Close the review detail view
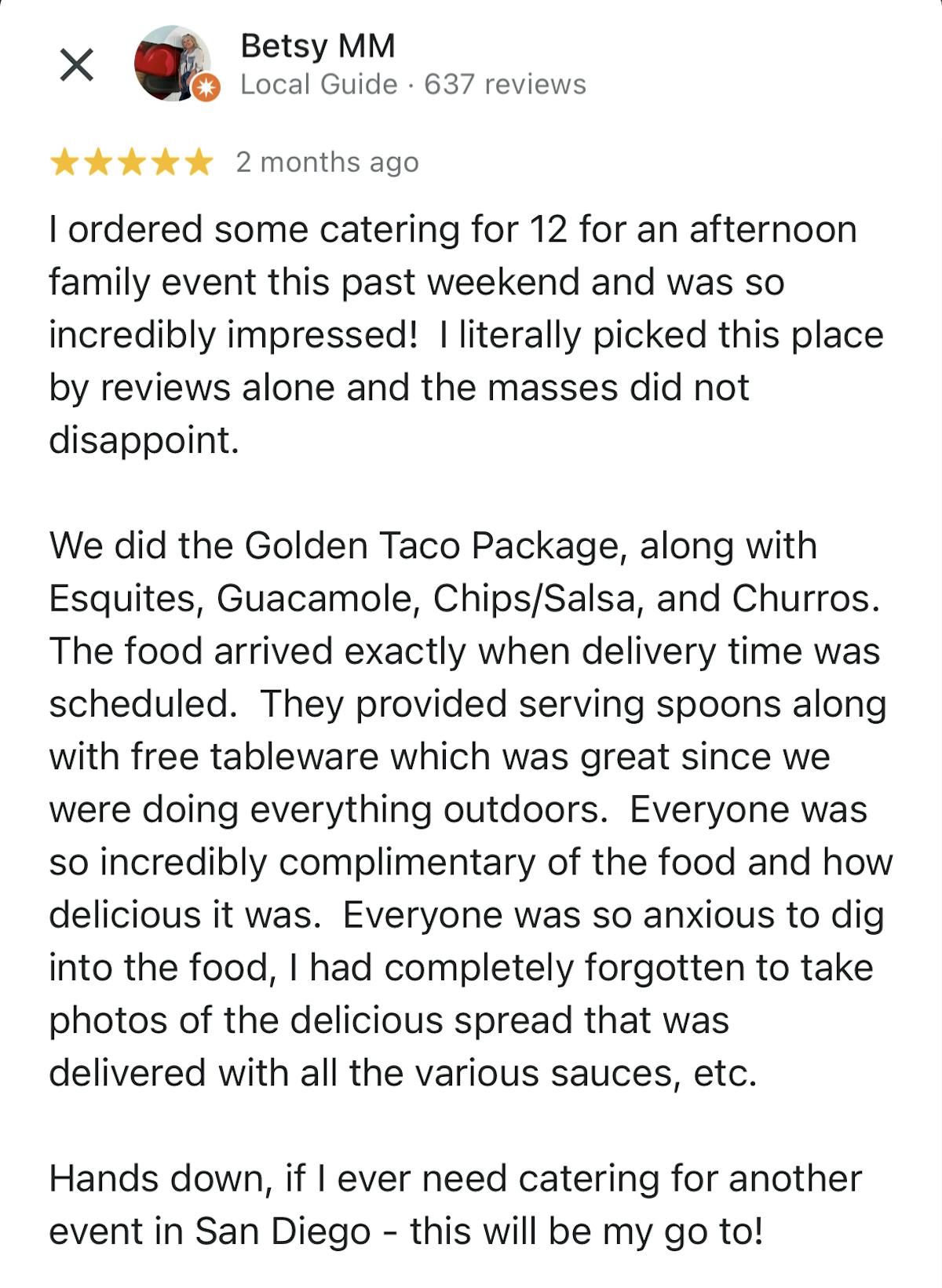The width and height of the screenshot is (942, 1288). 77,64
